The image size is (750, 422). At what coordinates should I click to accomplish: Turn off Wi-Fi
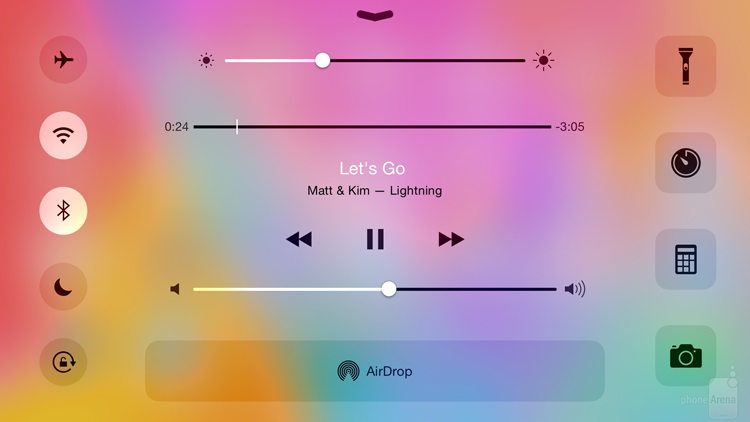point(63,135)
